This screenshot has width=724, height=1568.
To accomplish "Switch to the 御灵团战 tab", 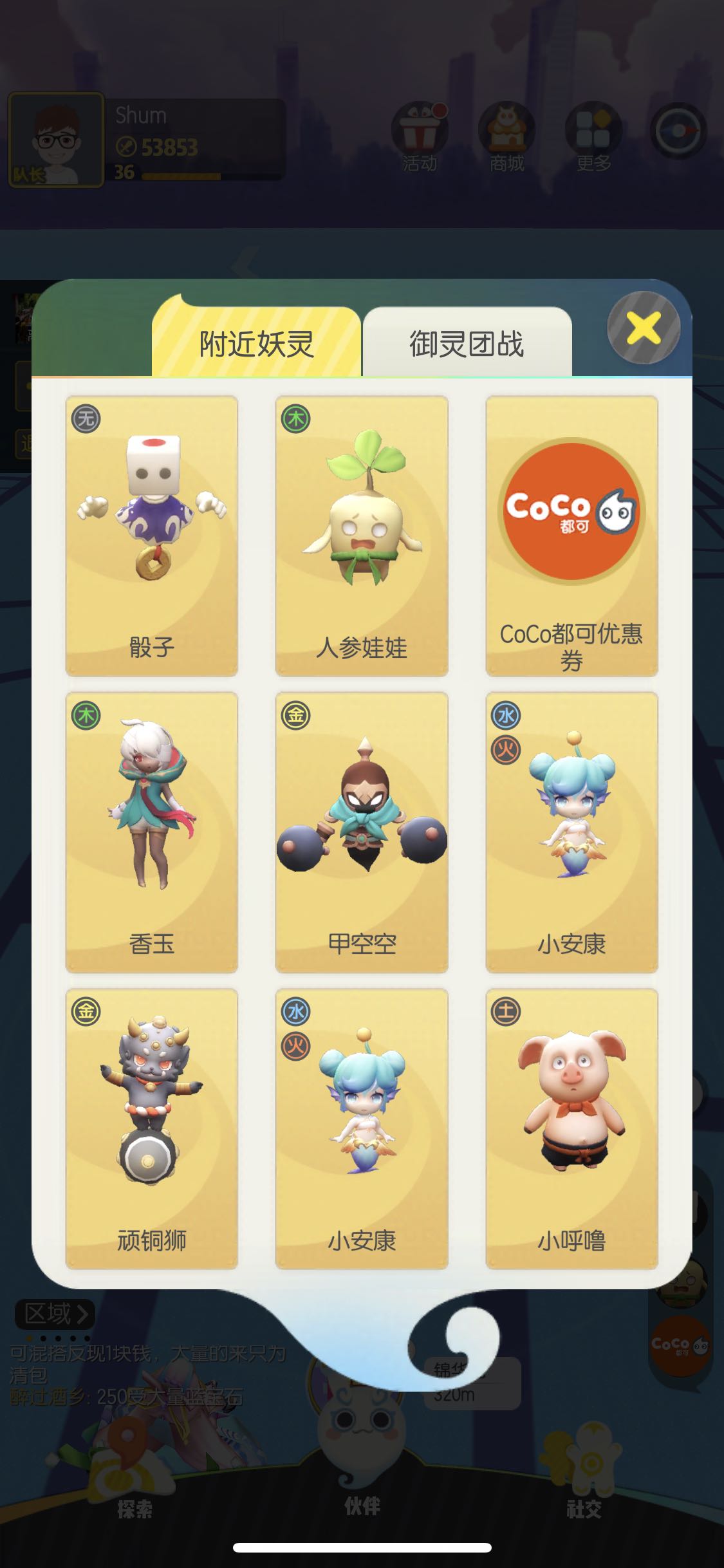I will 467,343.
